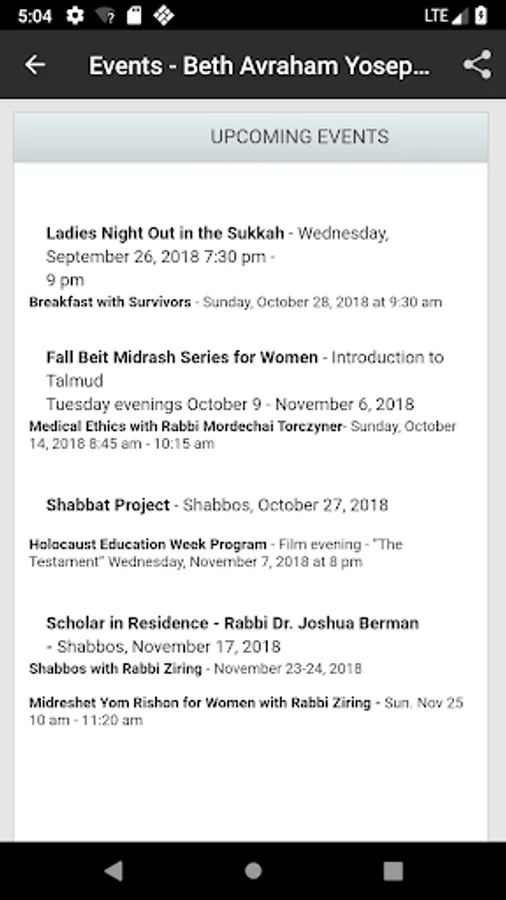Open recent apps with square button
Screen dimensions: 506x900
[x=393, y=871]
